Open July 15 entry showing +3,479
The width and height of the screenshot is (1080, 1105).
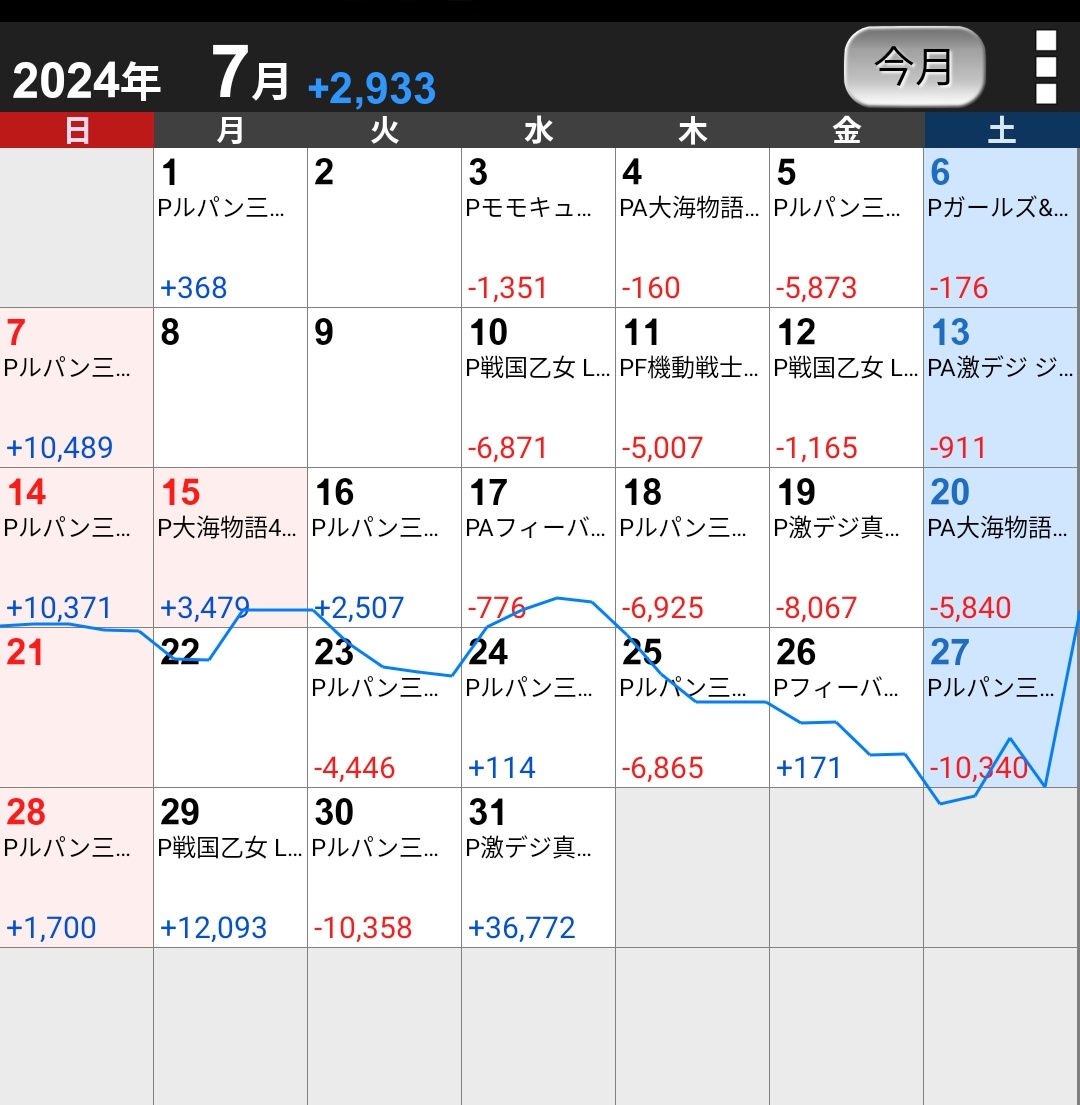pyautogui.click(x=231, y=548)
